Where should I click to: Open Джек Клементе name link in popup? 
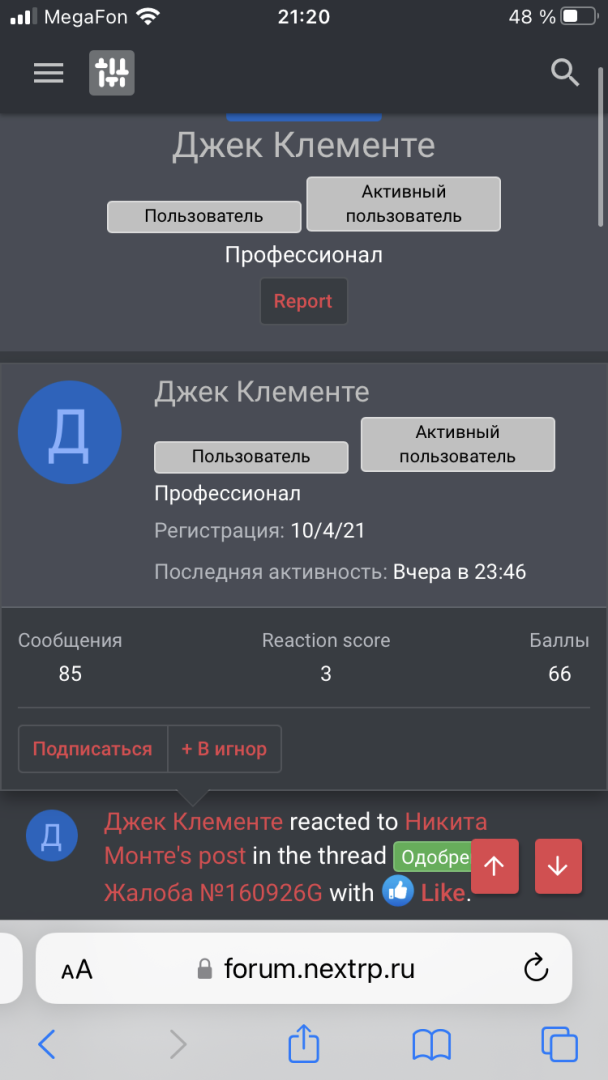[x=261, y=393]
